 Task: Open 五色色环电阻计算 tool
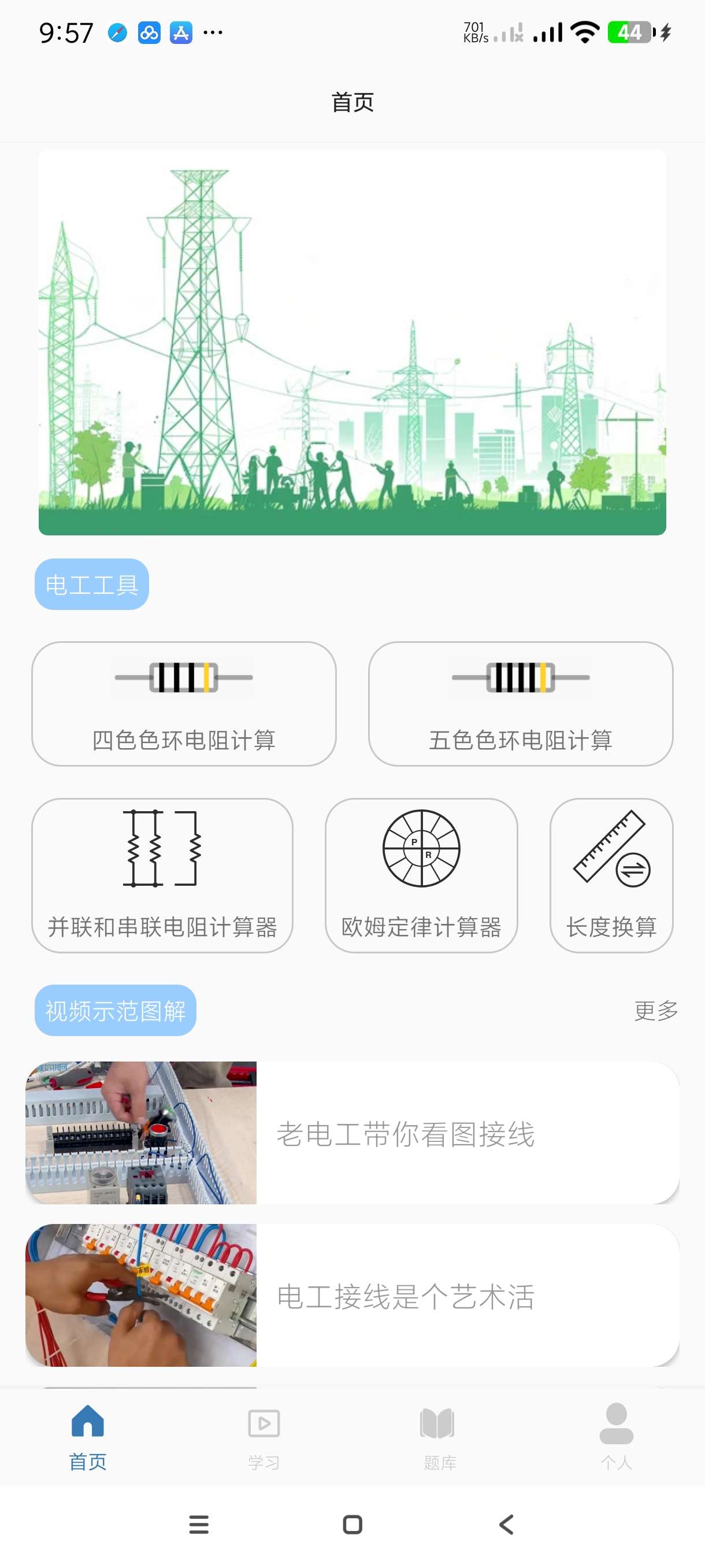pos(520,704)
